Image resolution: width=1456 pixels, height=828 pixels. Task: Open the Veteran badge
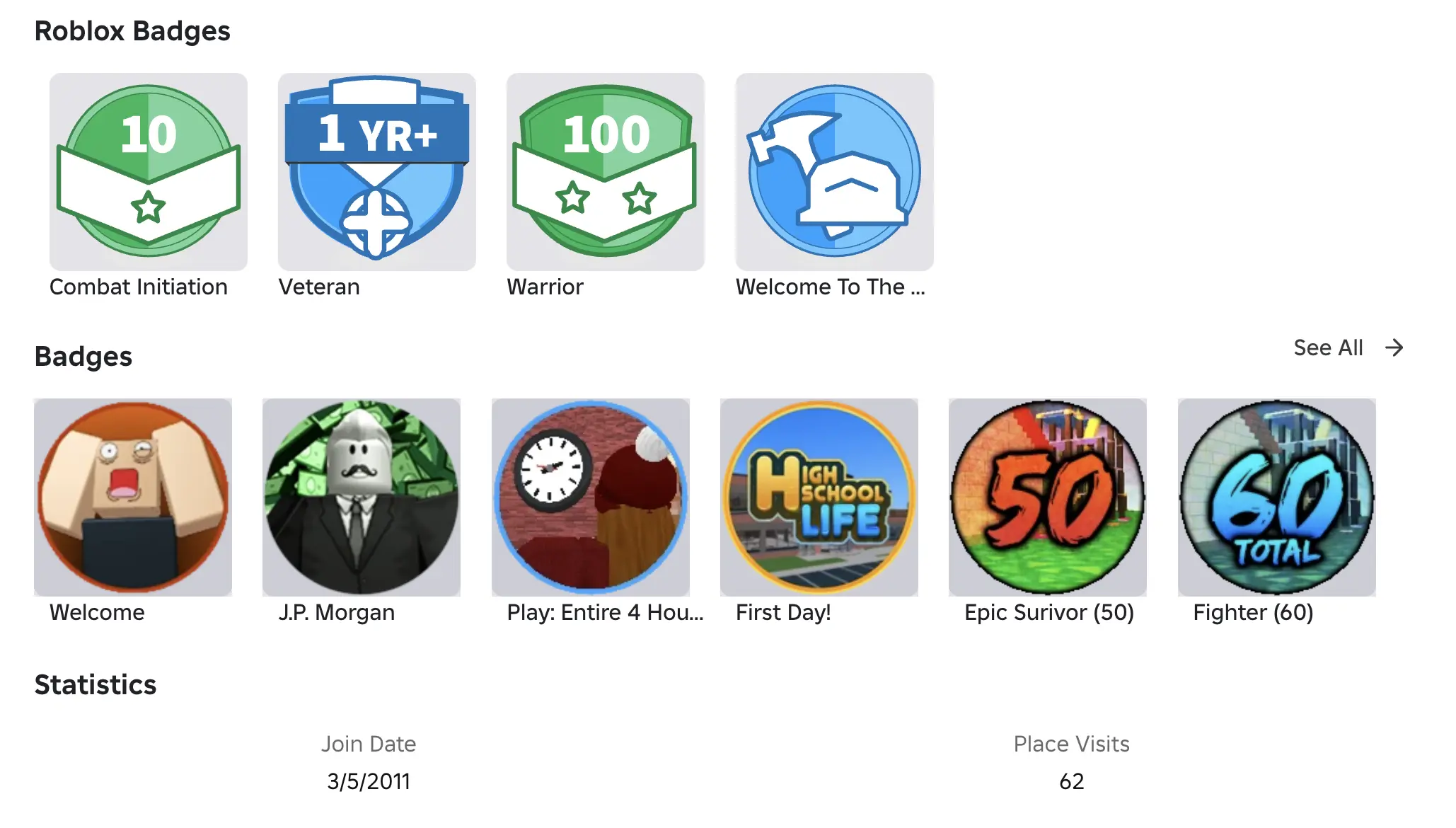coord(376,171)
